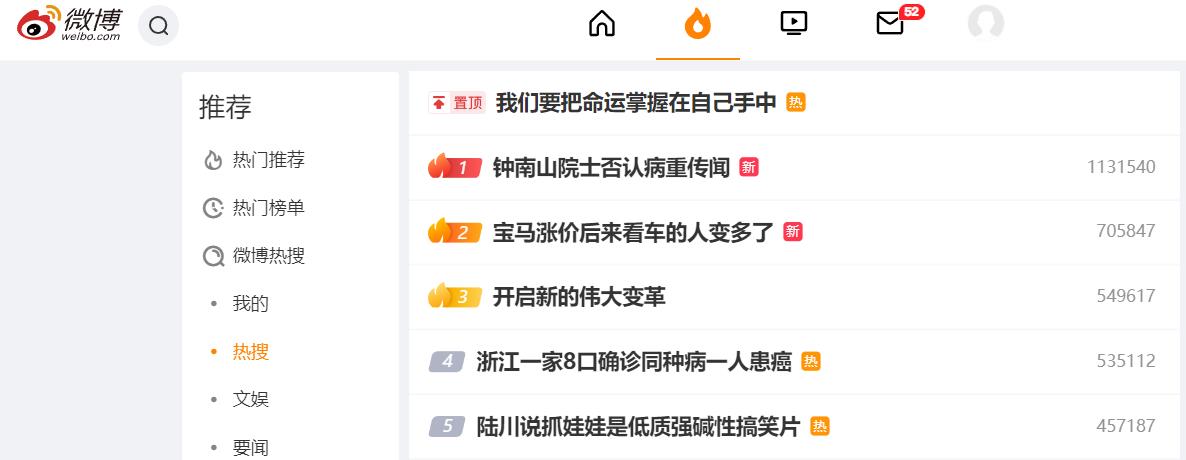Open topic 开启新的伟大变革
Image resolution: width=1186 pixels, height=460 pixels.
[x=579, y=297]
